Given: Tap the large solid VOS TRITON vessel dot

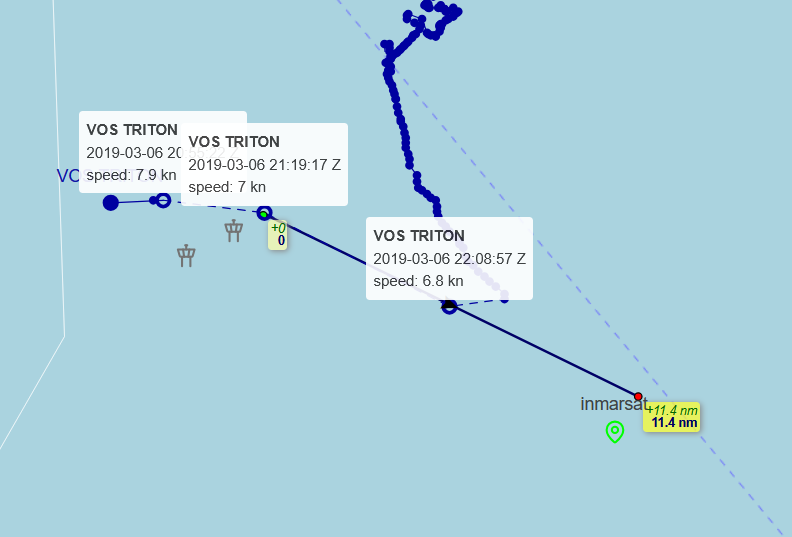Looking at the screenshot, I should (111, 203).
